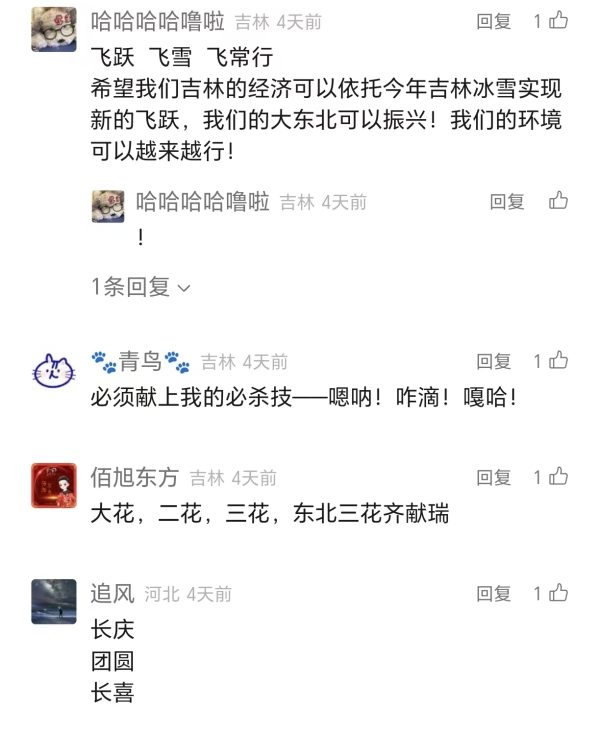Viewport: 600px width, 735px height.
Task: Expand the 1条回复 thread
Action: pyautogui.click(x=140, y=287)
